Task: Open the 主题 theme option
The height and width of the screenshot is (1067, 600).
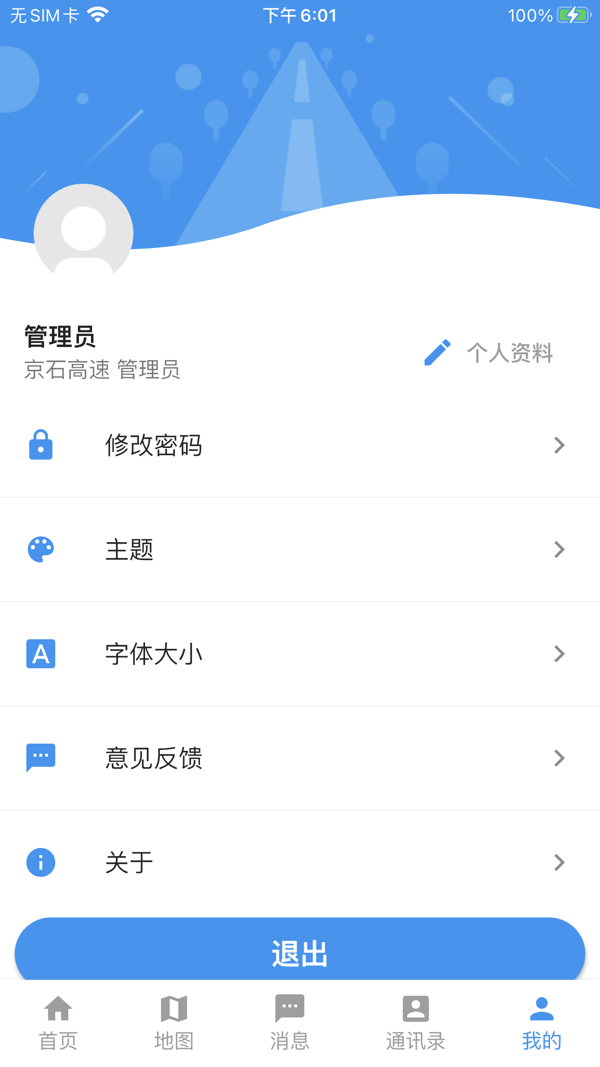Action: click(x=300, y=549)
